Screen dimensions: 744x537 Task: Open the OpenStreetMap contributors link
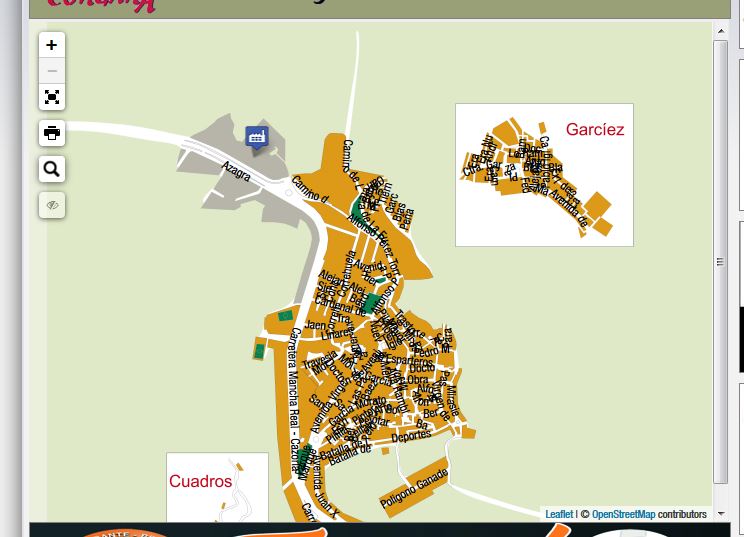(x=623, y=514)
